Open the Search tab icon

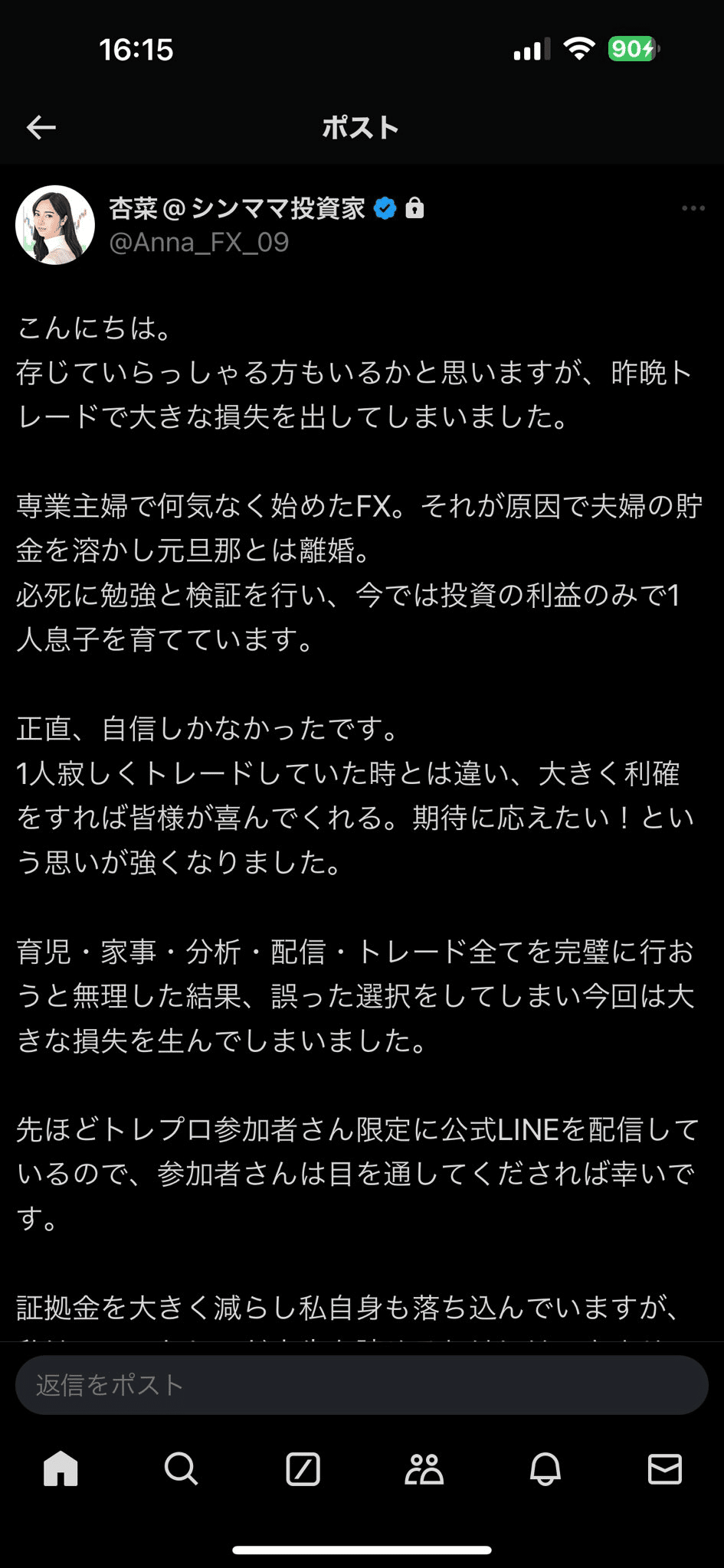(182, 1470)
